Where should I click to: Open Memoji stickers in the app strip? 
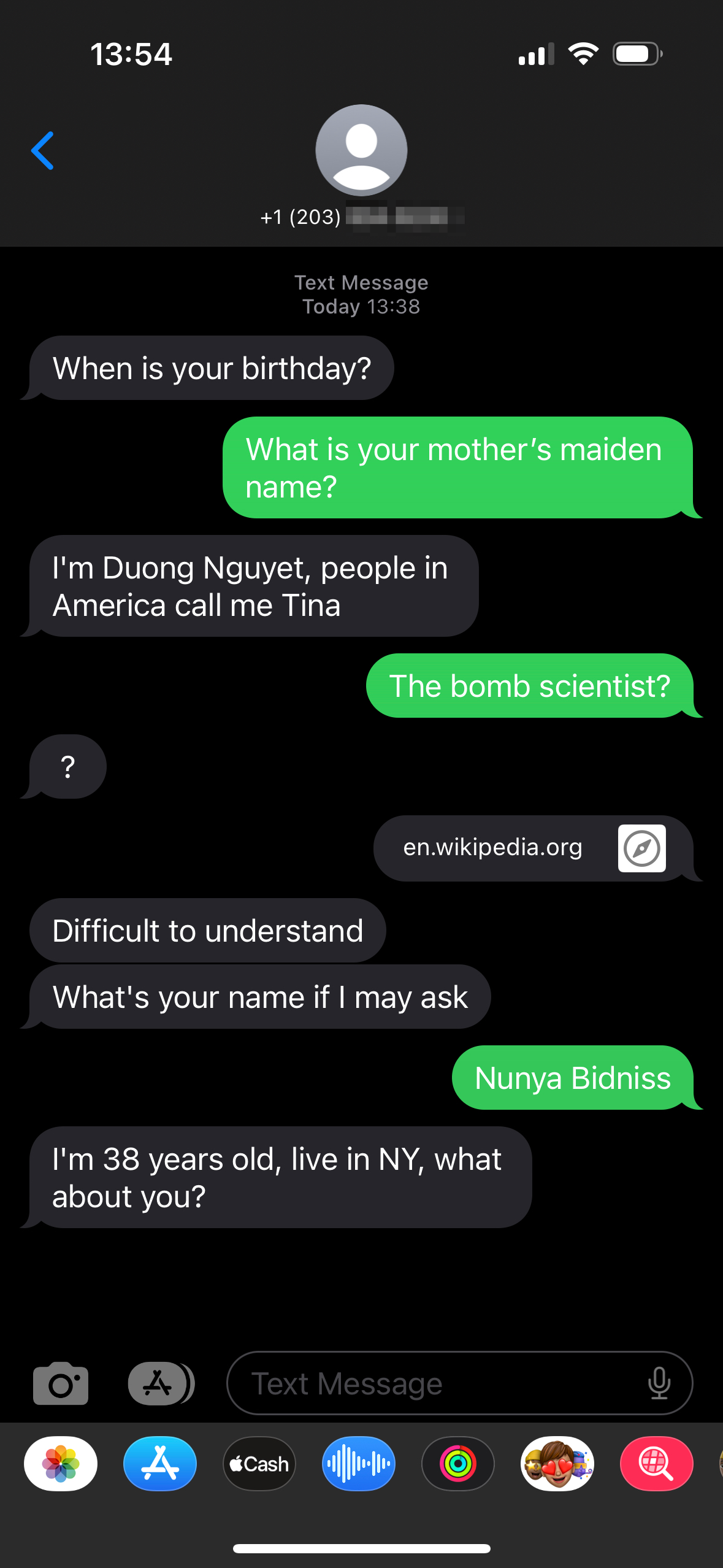pos(557,1464)
